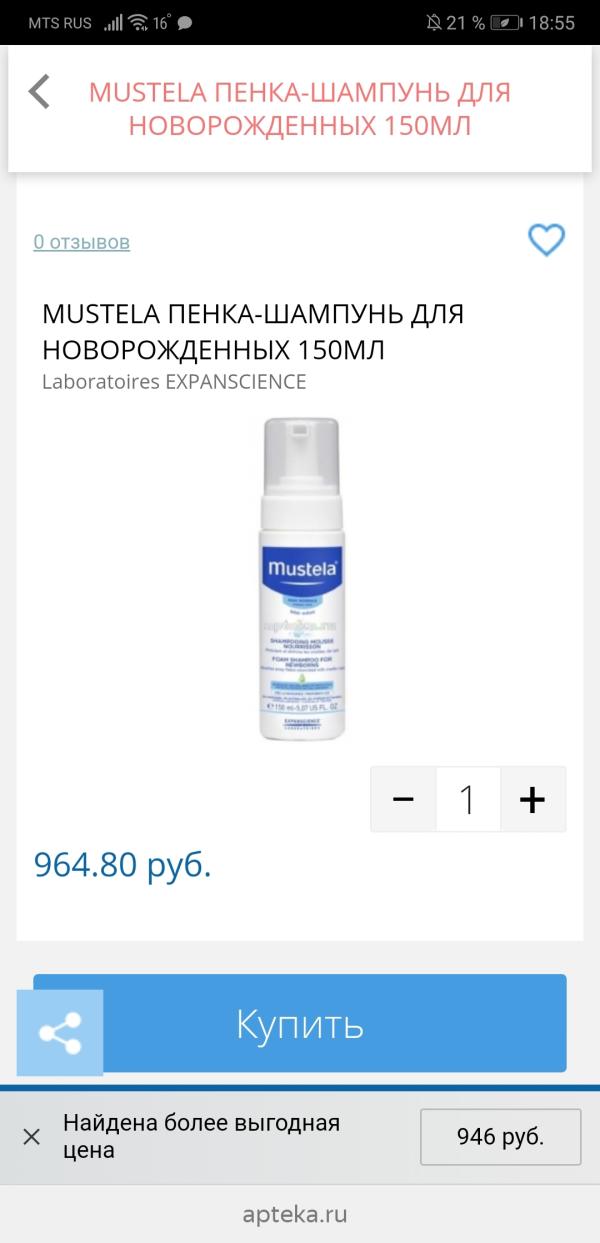Open the better offer for 946 руб.

pos(500,1137)
